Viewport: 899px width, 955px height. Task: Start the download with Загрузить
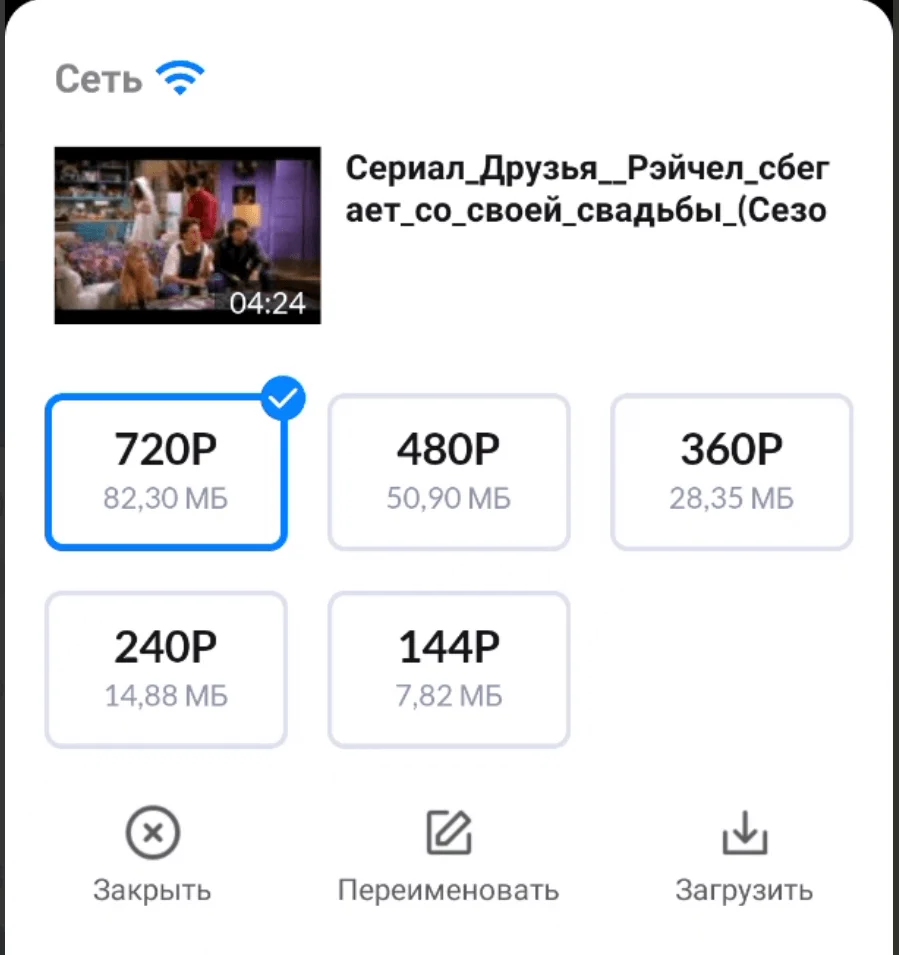coord(744,855)
